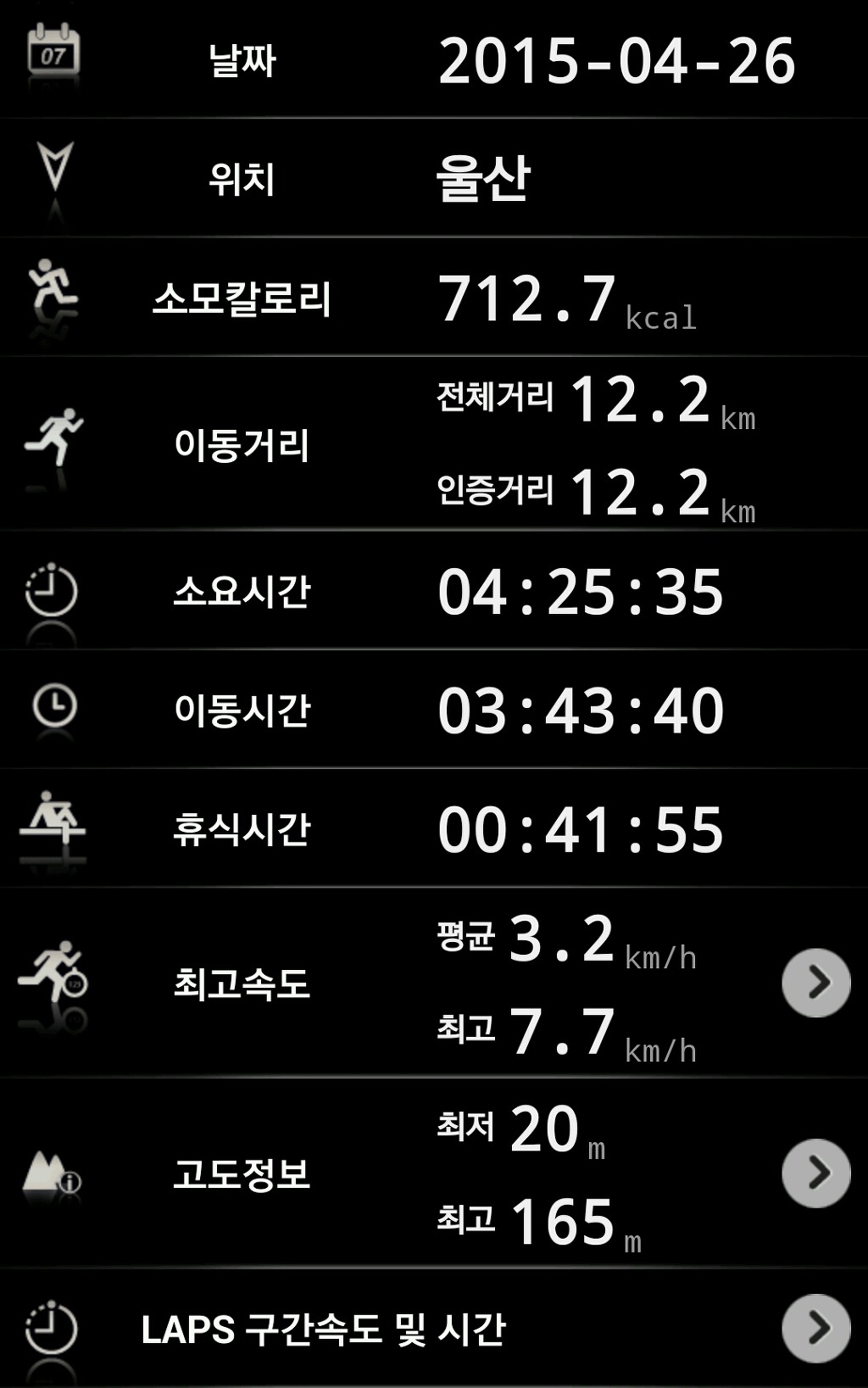Open LAPS 구간속도 및 시간 details
The height and width of the screenshot is (1388, 868).
tap(815, 1328)
